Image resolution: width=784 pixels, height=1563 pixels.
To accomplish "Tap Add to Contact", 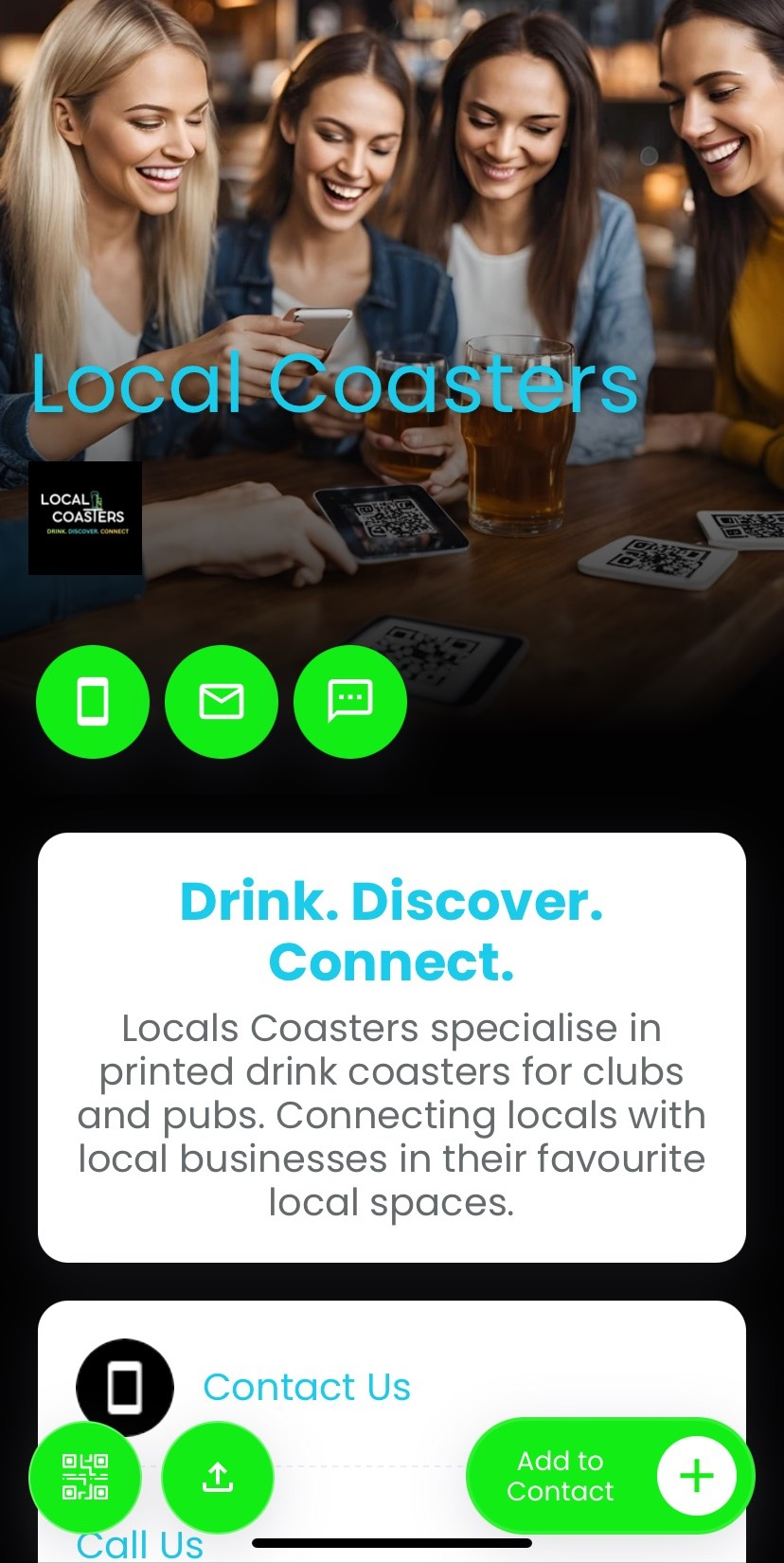I will pyautogui.click(x=610, y=1476).
